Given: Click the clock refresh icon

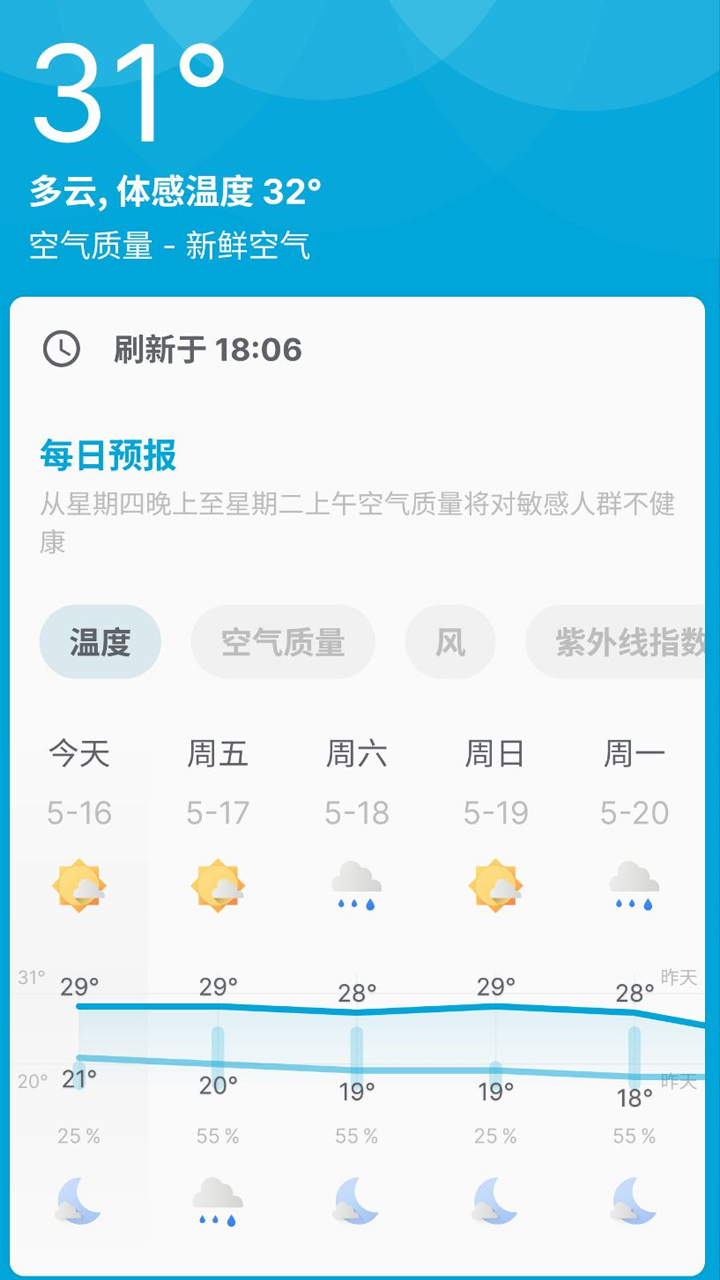Looking at the screenshot, I should (62, 350).
